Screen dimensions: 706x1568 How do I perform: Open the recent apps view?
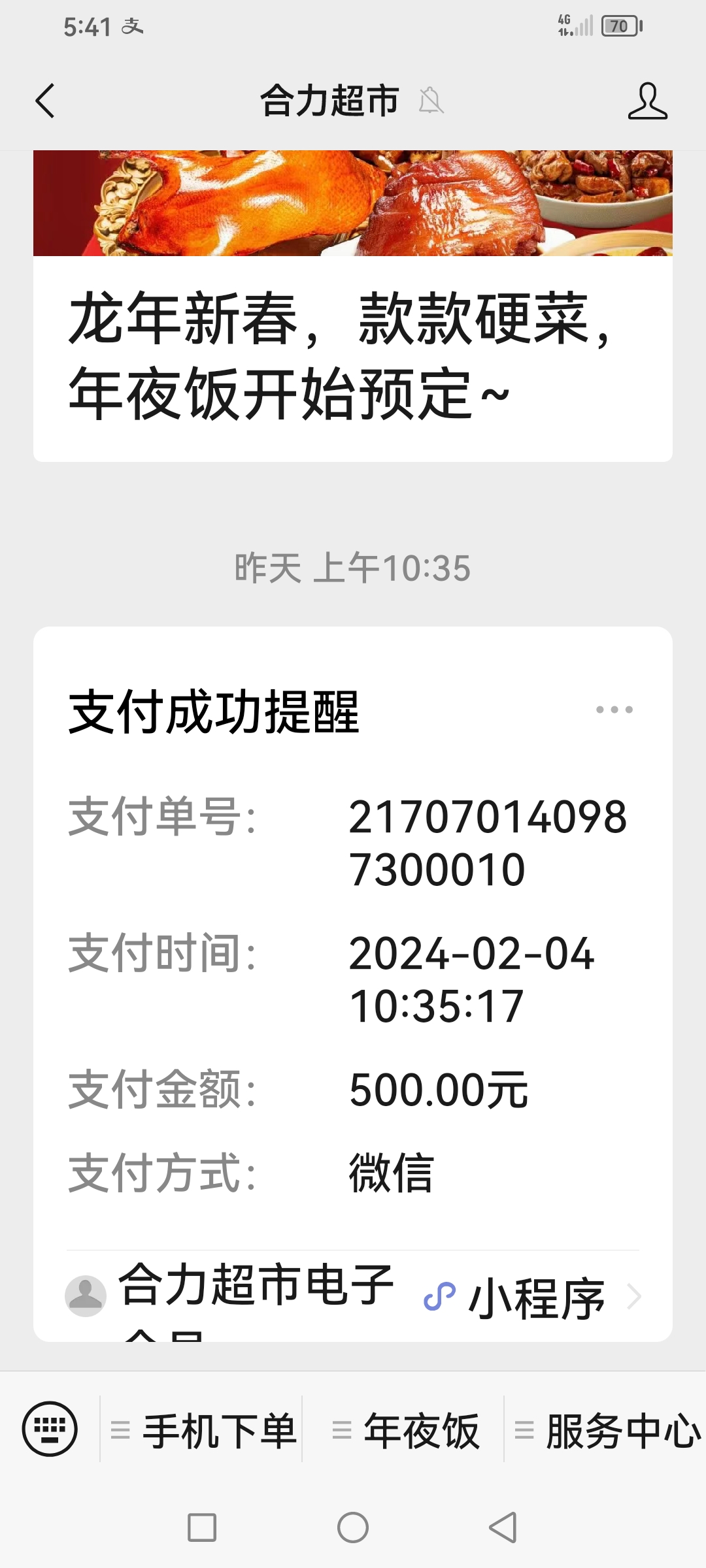click(x=202, y=1527)
